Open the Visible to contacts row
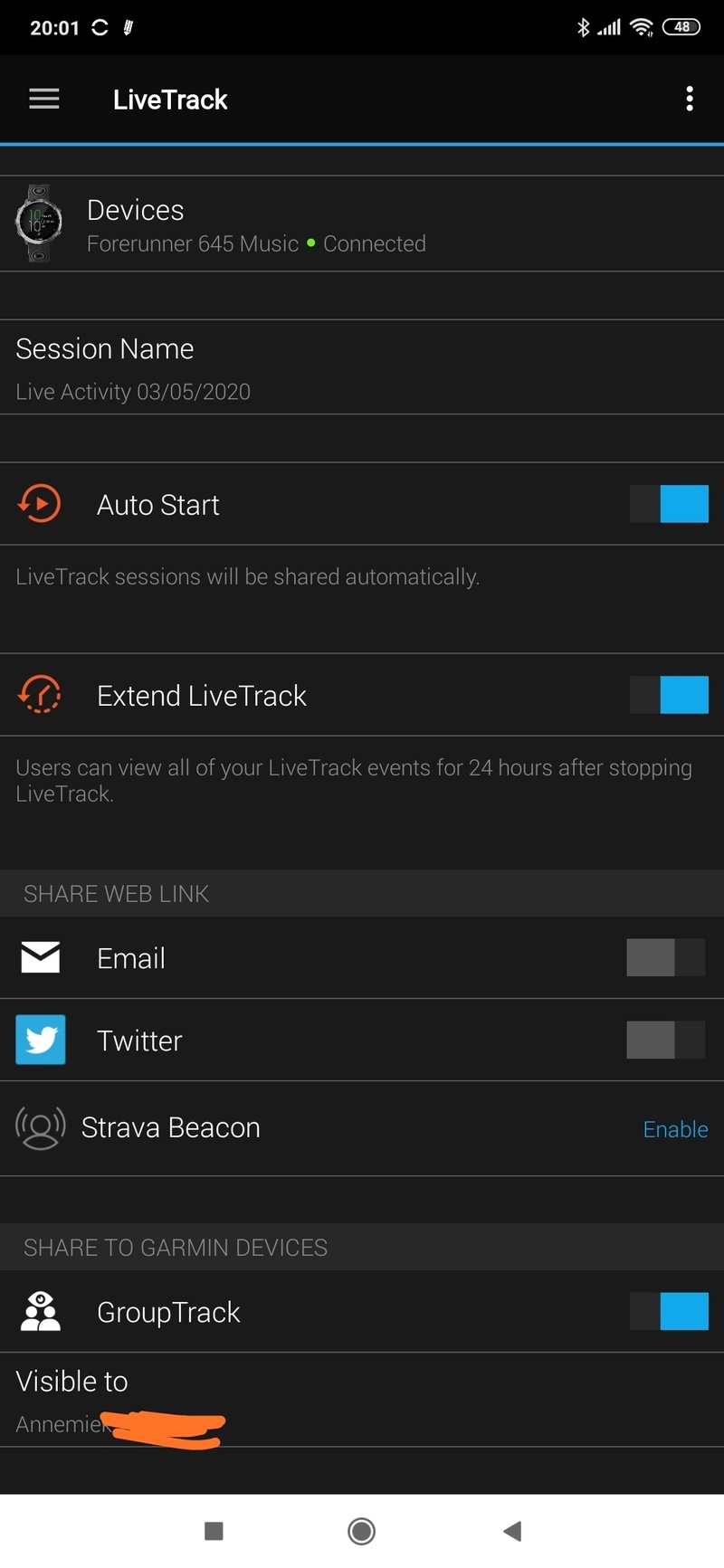The image size is (724, 1568). [x=362, y=1401]
